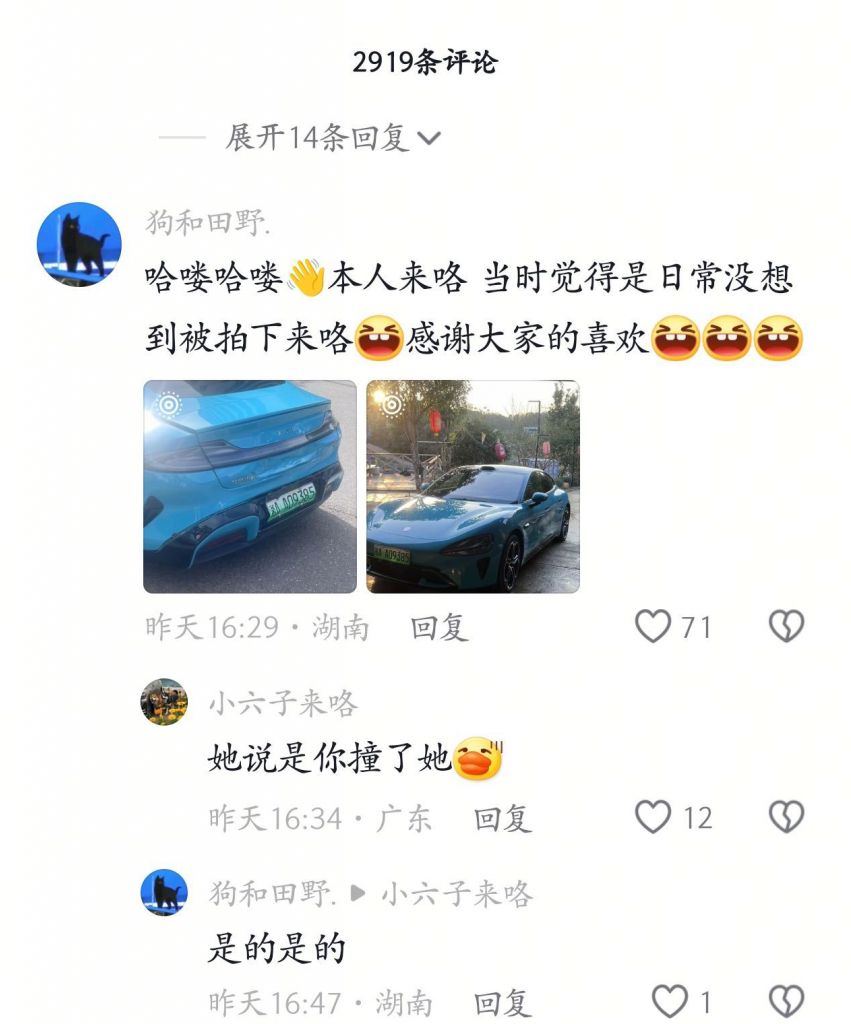This screenshot has height=1024, width=851.
Task: Open the rear-view blue car photo
Action: (250, 487)
